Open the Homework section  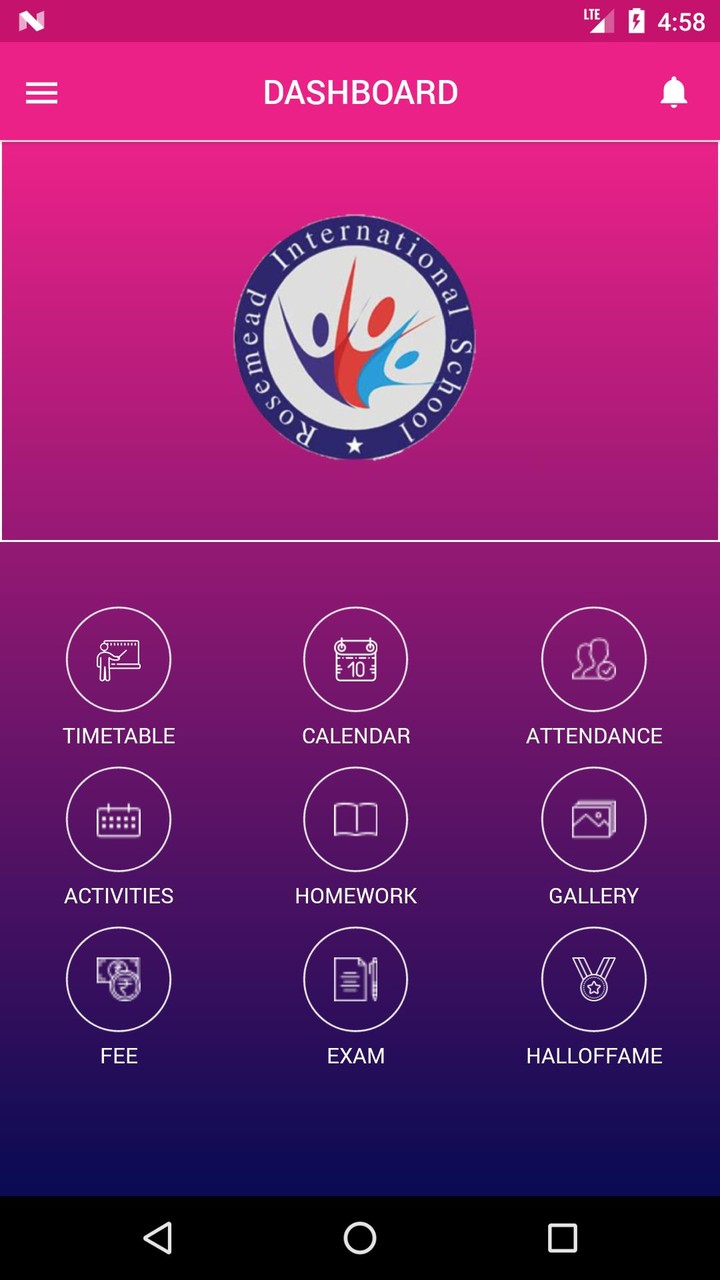(x=355, y=819)
